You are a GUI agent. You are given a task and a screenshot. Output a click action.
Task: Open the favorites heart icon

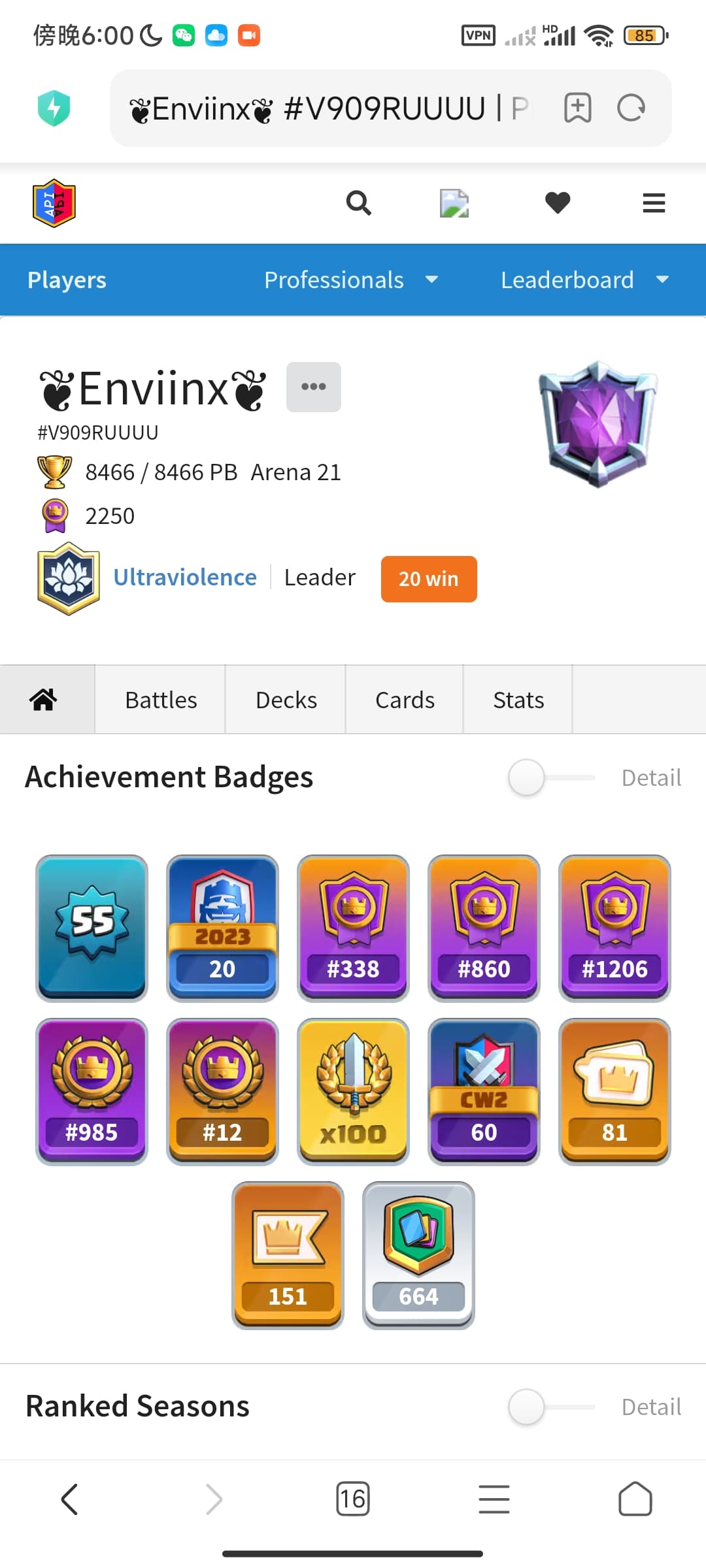pos(558,203)
